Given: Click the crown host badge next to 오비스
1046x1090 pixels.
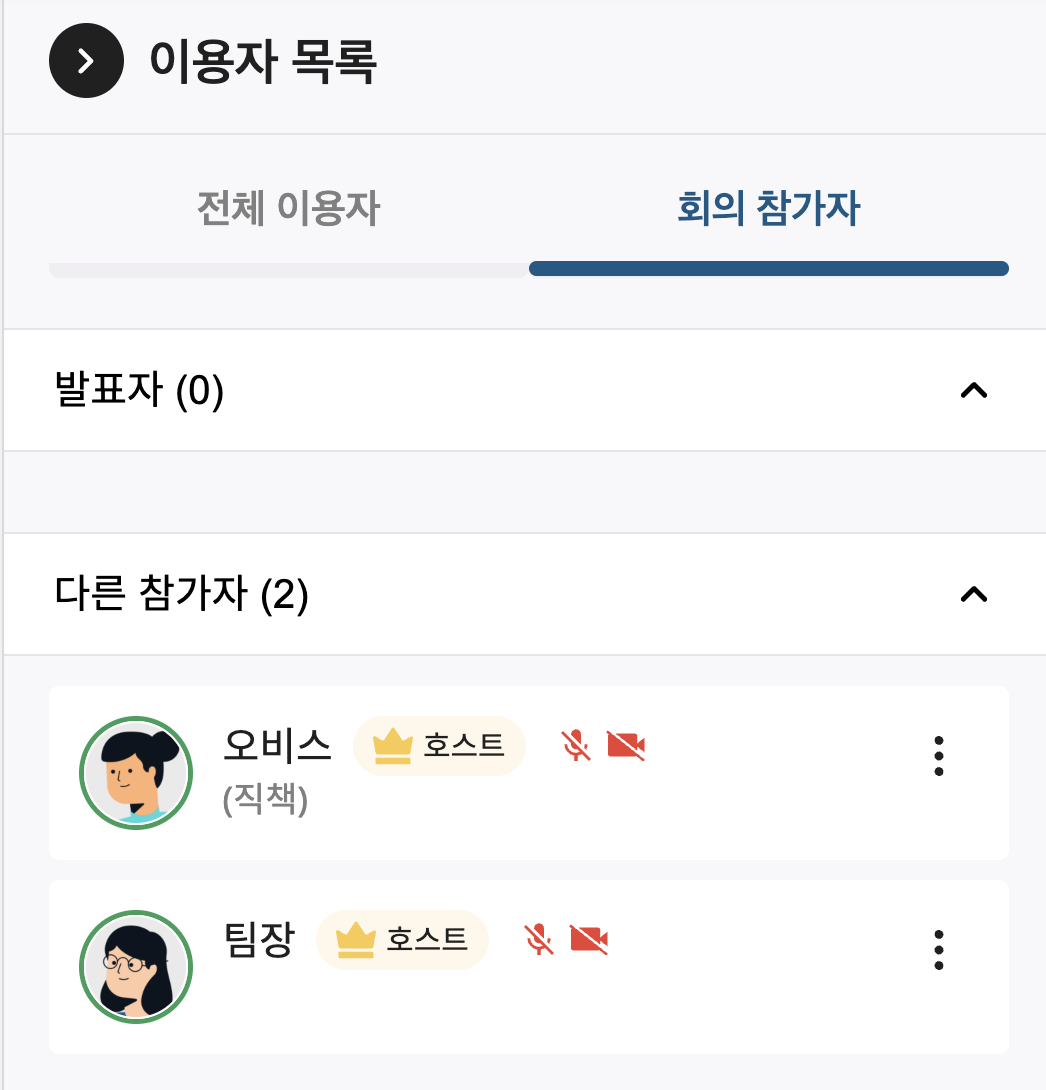Looking at the screenshot, I should 392,745.
